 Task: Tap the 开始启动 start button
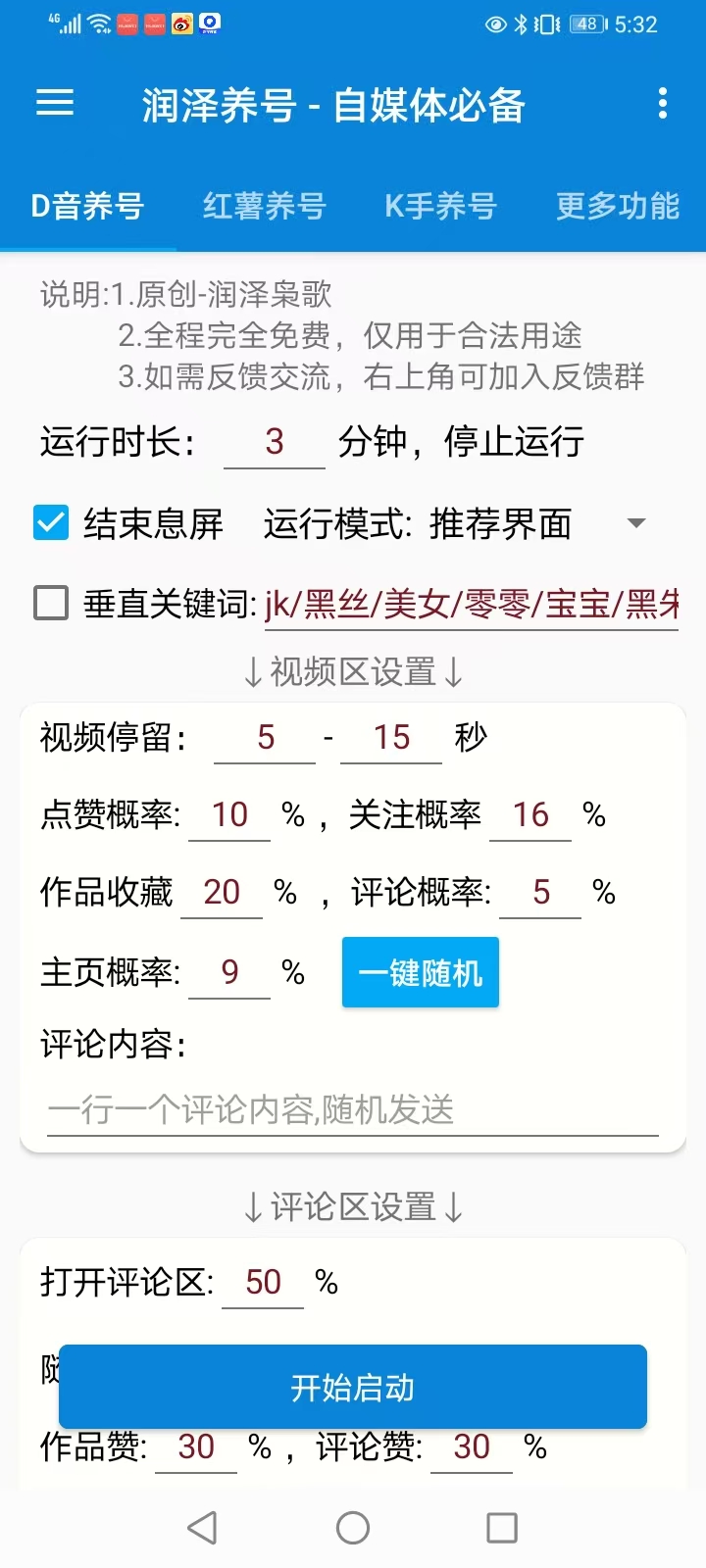(x=353, y=1387)
